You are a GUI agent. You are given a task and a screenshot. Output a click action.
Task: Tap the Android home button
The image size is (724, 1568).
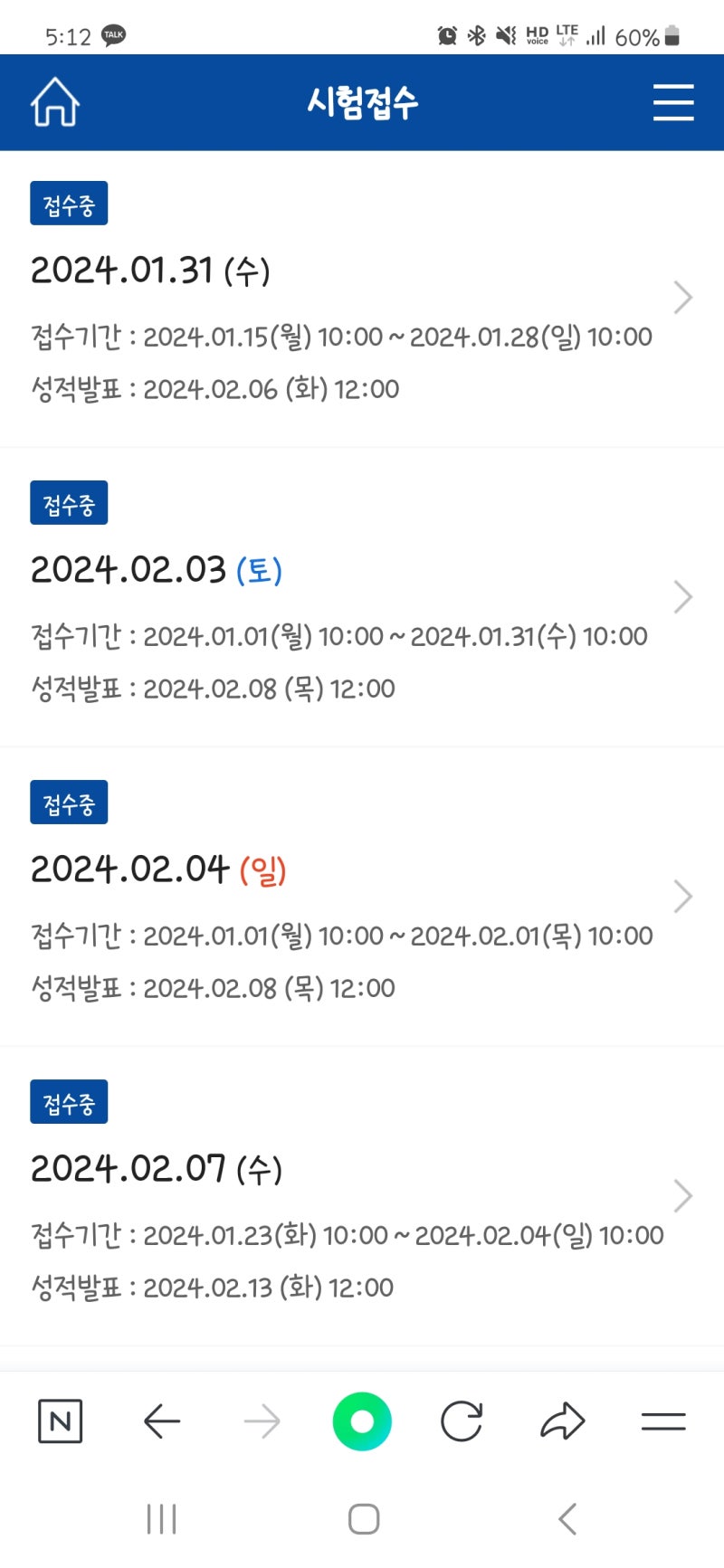coord(362,1518)
